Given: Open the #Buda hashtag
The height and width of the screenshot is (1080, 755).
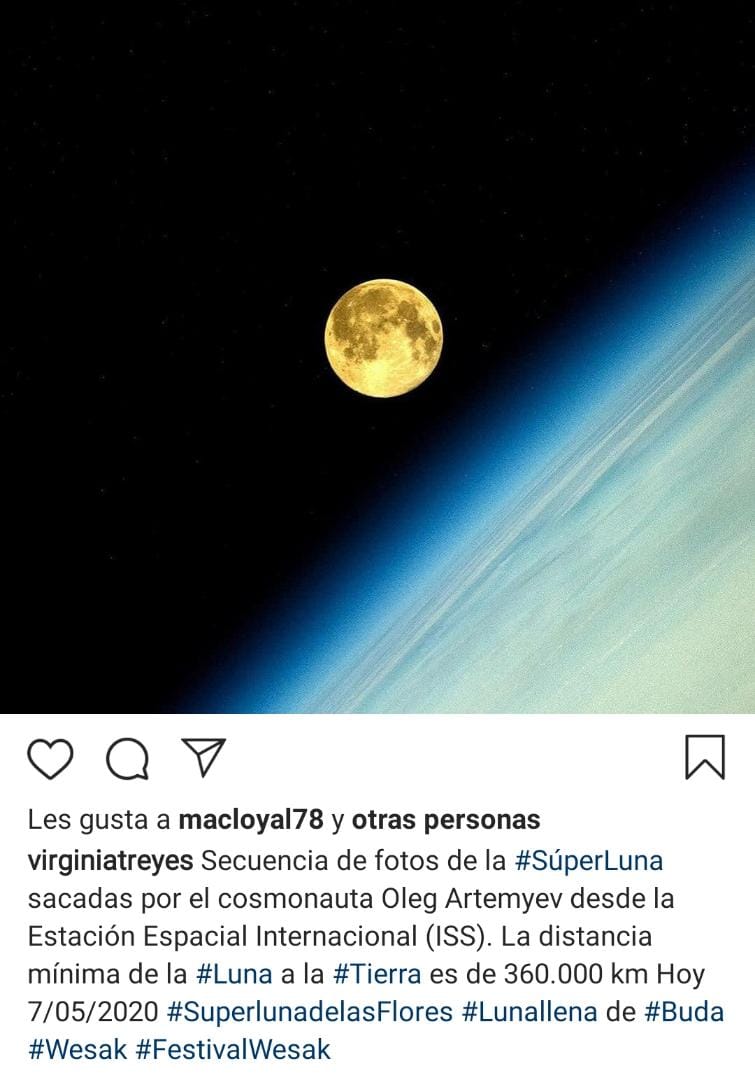Looking at the screenshot, I should [684, 1012].
